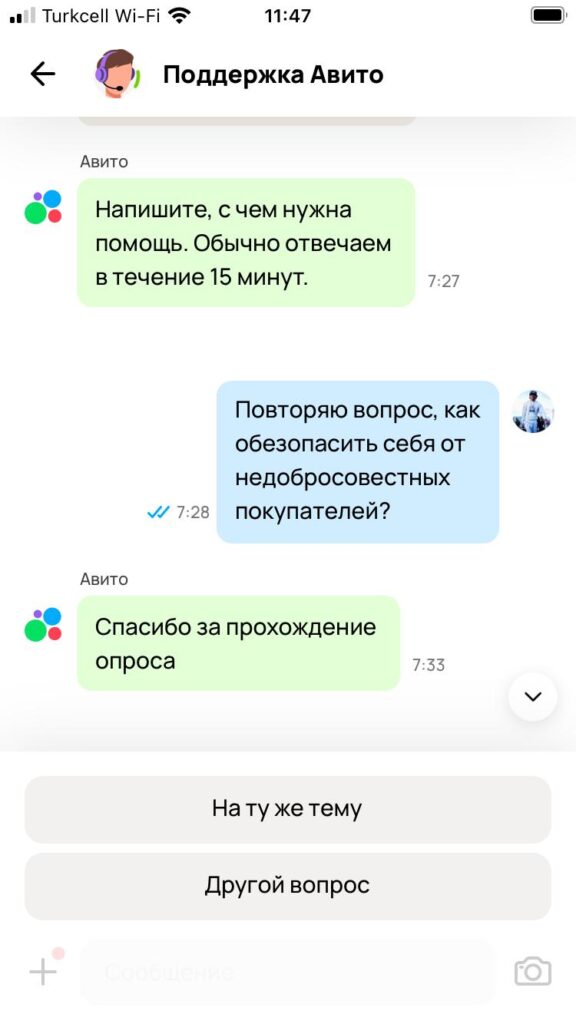
Task: Open the Поддержка Авито chat header
Action: pos(273,75)
